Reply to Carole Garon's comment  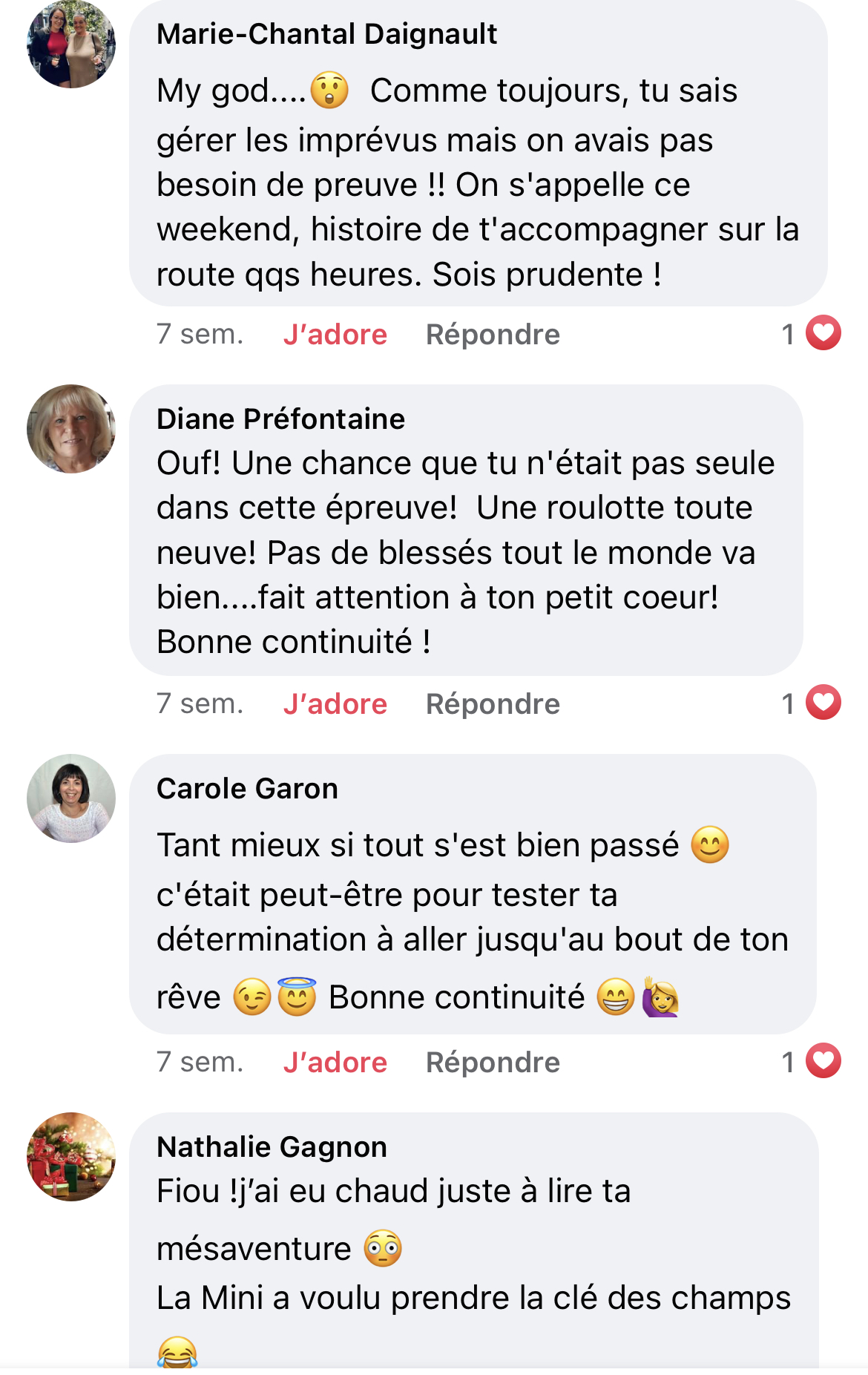click(493, 1063)
